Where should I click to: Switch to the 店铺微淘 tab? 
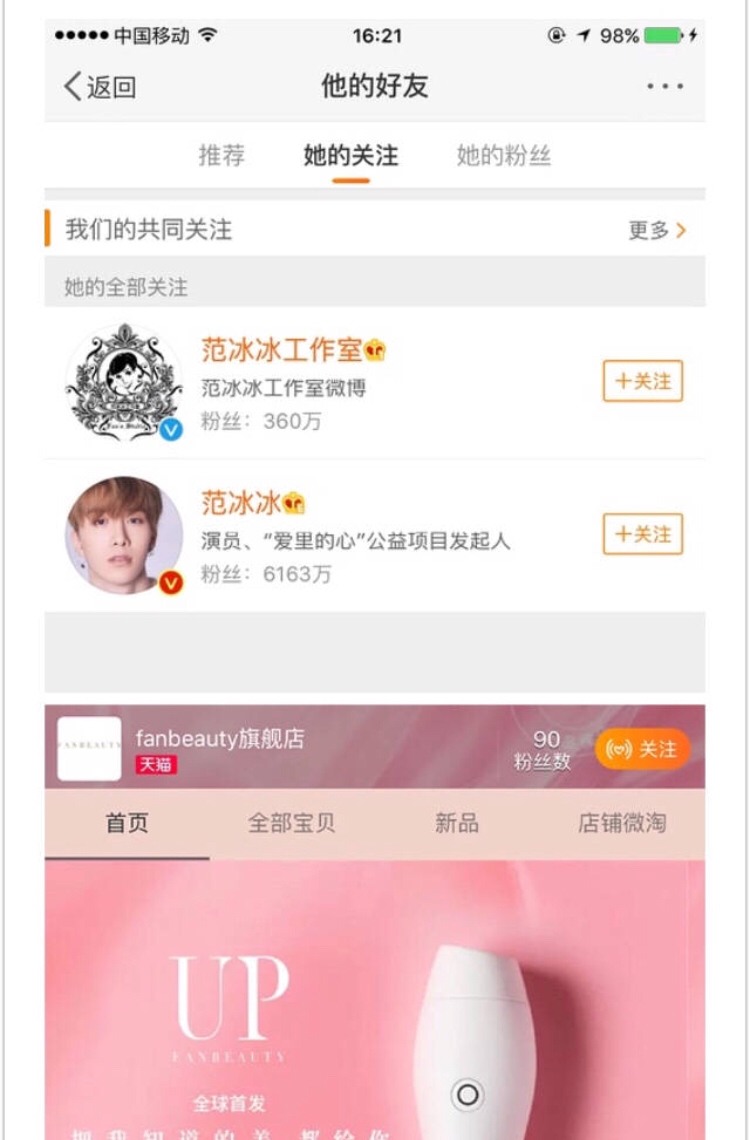click(x=621, y=823)
